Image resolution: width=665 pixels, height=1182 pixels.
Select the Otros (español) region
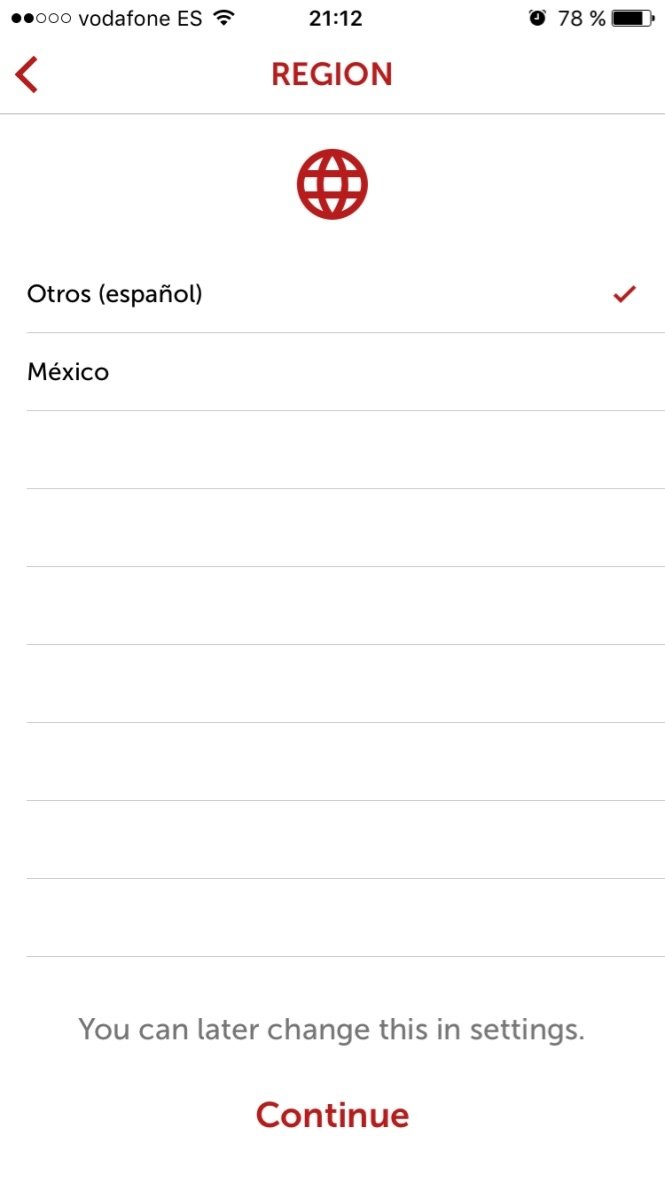345,294
